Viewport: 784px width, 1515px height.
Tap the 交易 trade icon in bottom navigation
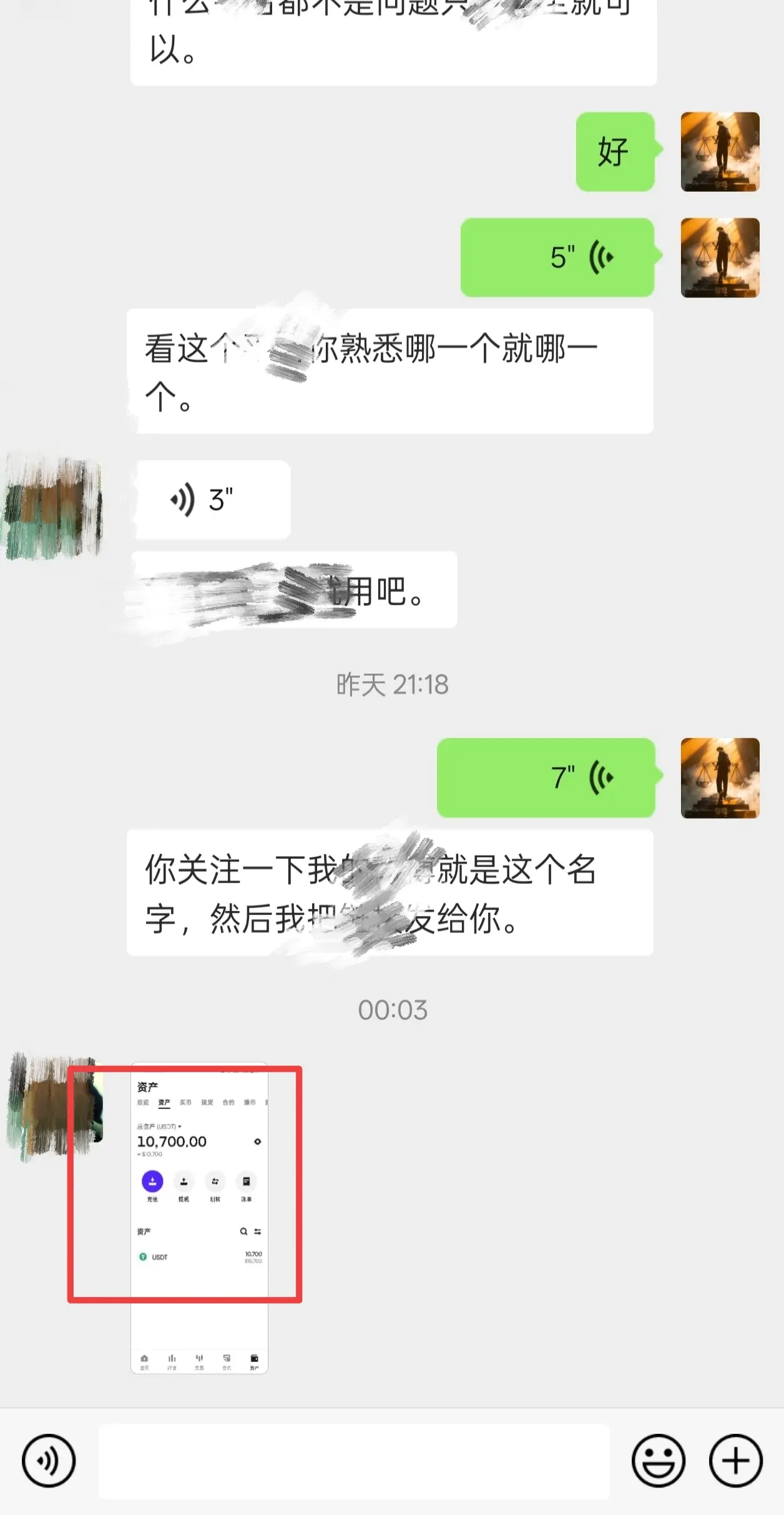199,1360
